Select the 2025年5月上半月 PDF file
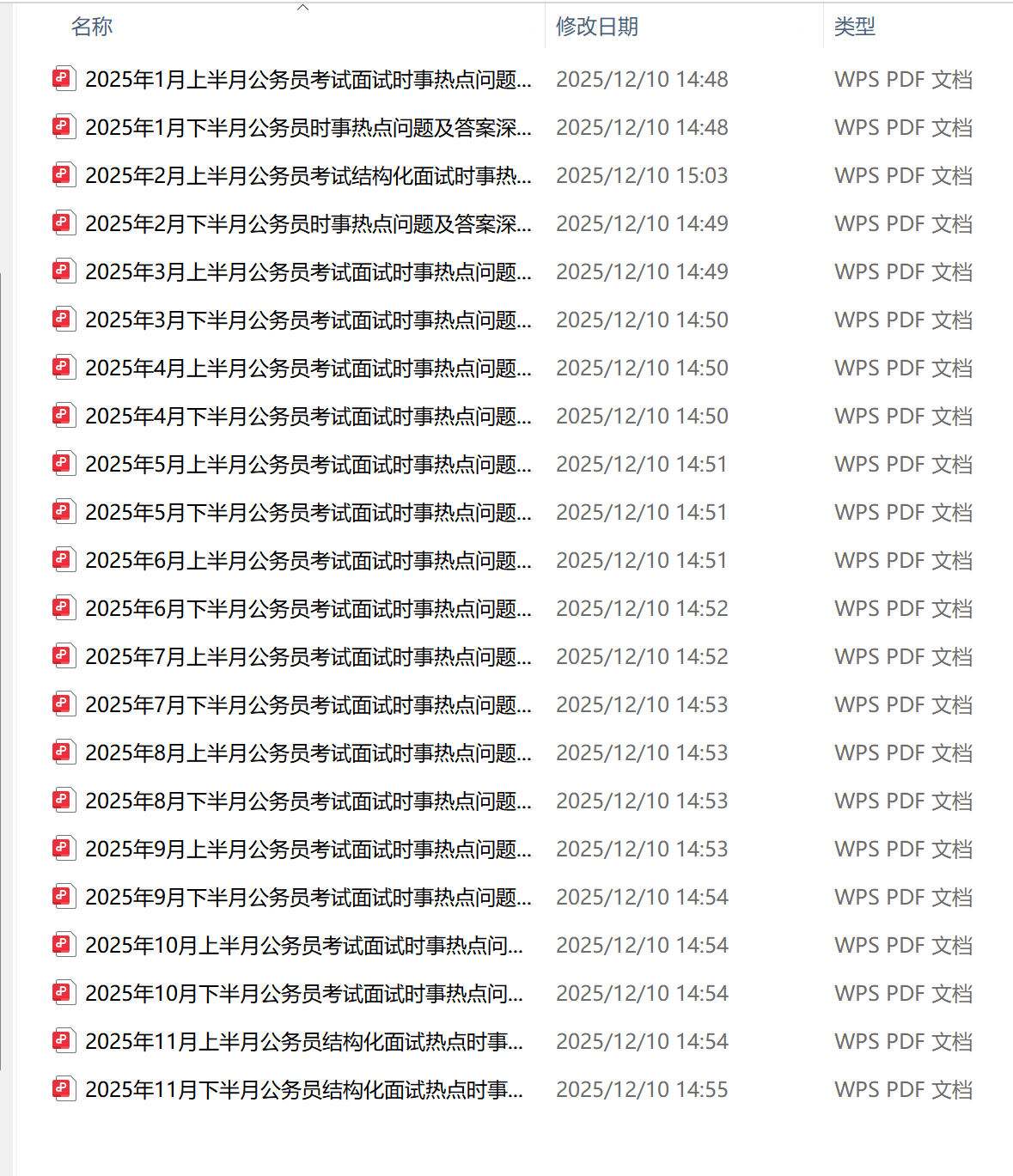This screenshot has height=1176, width=1013. click(308, 465)
